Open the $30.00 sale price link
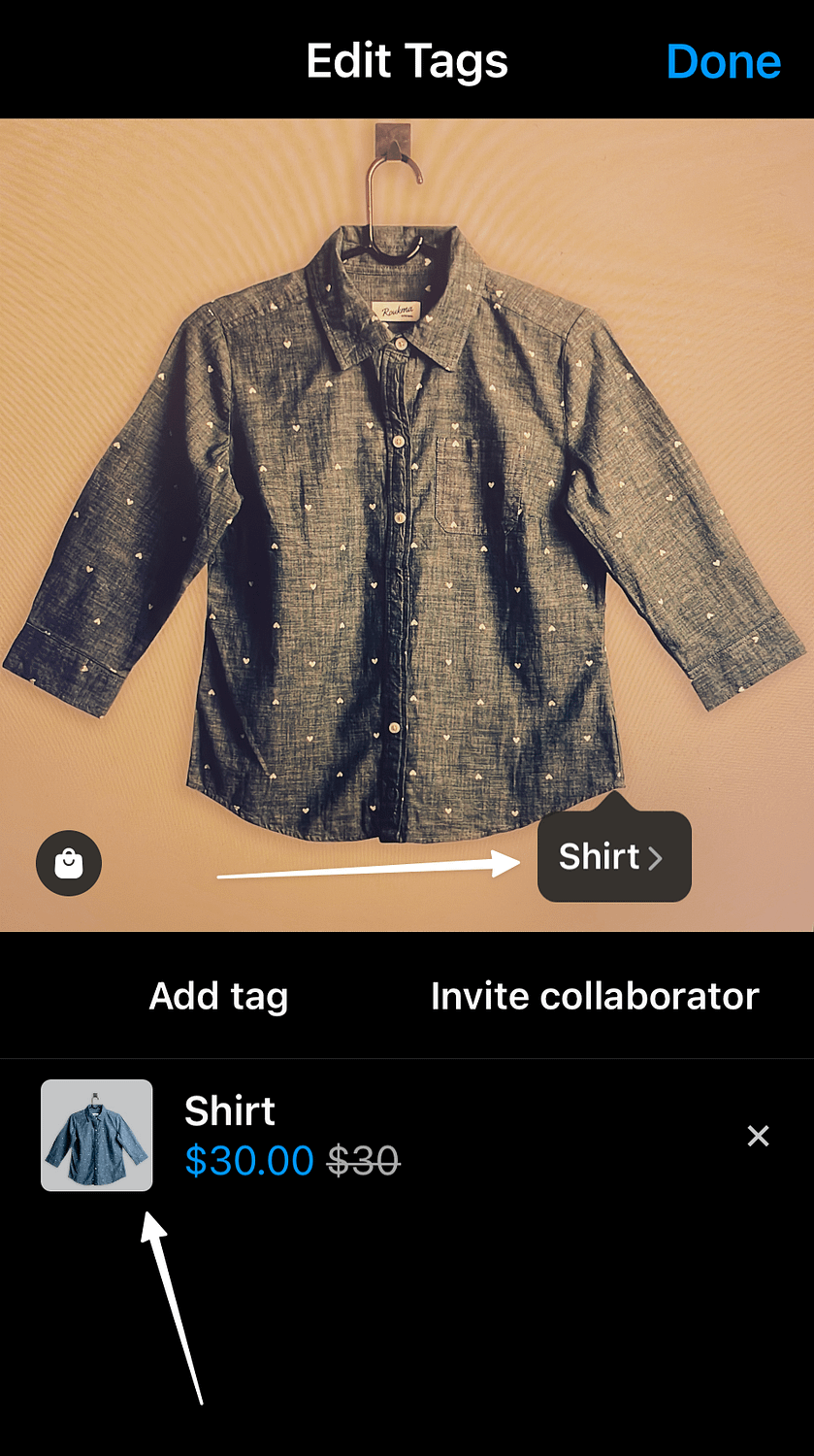This screenshot has height=1456, width=814. tap(249, 1161)
